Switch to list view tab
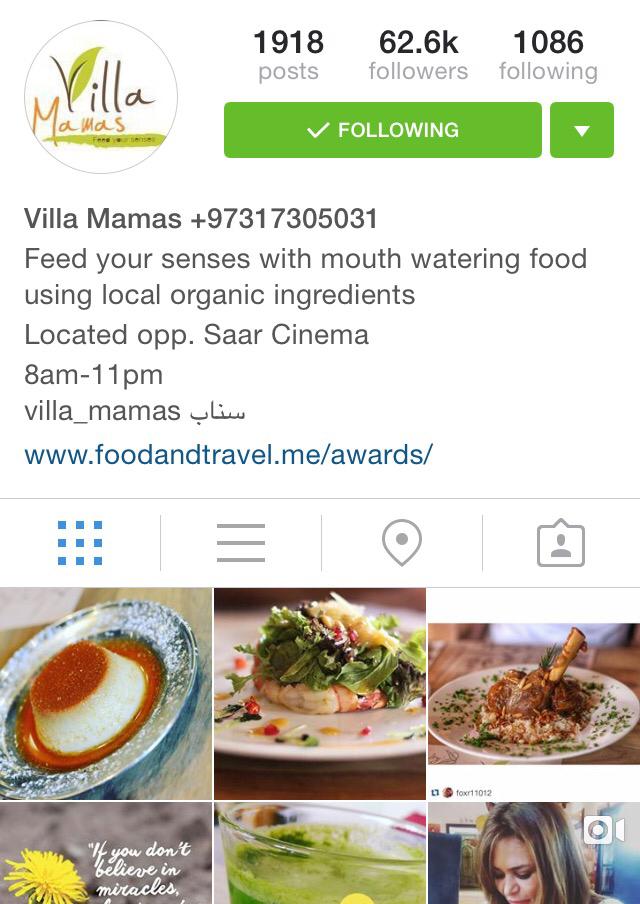The height and width of the screenshot is (904, 640). point(241,544)
